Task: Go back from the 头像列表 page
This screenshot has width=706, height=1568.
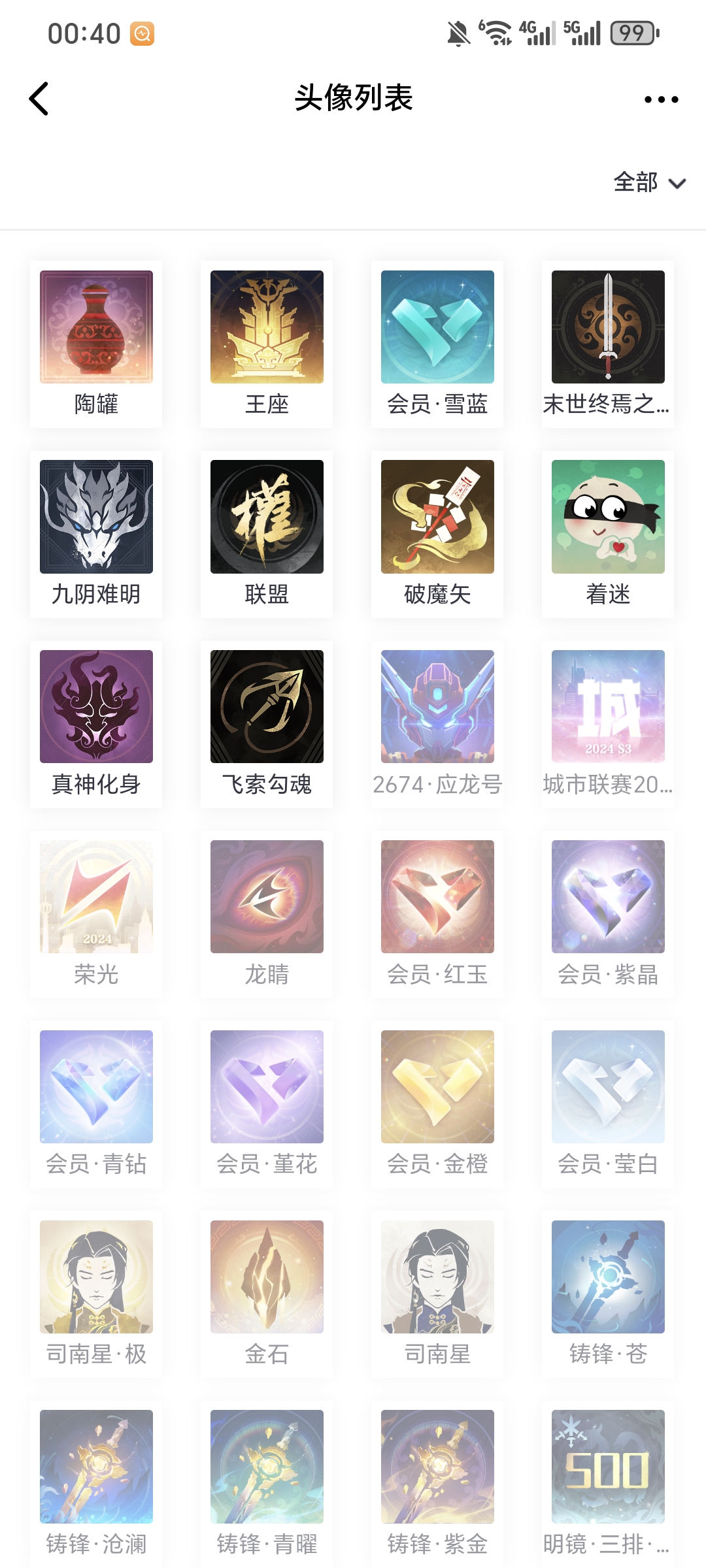Action: point(39,99)
